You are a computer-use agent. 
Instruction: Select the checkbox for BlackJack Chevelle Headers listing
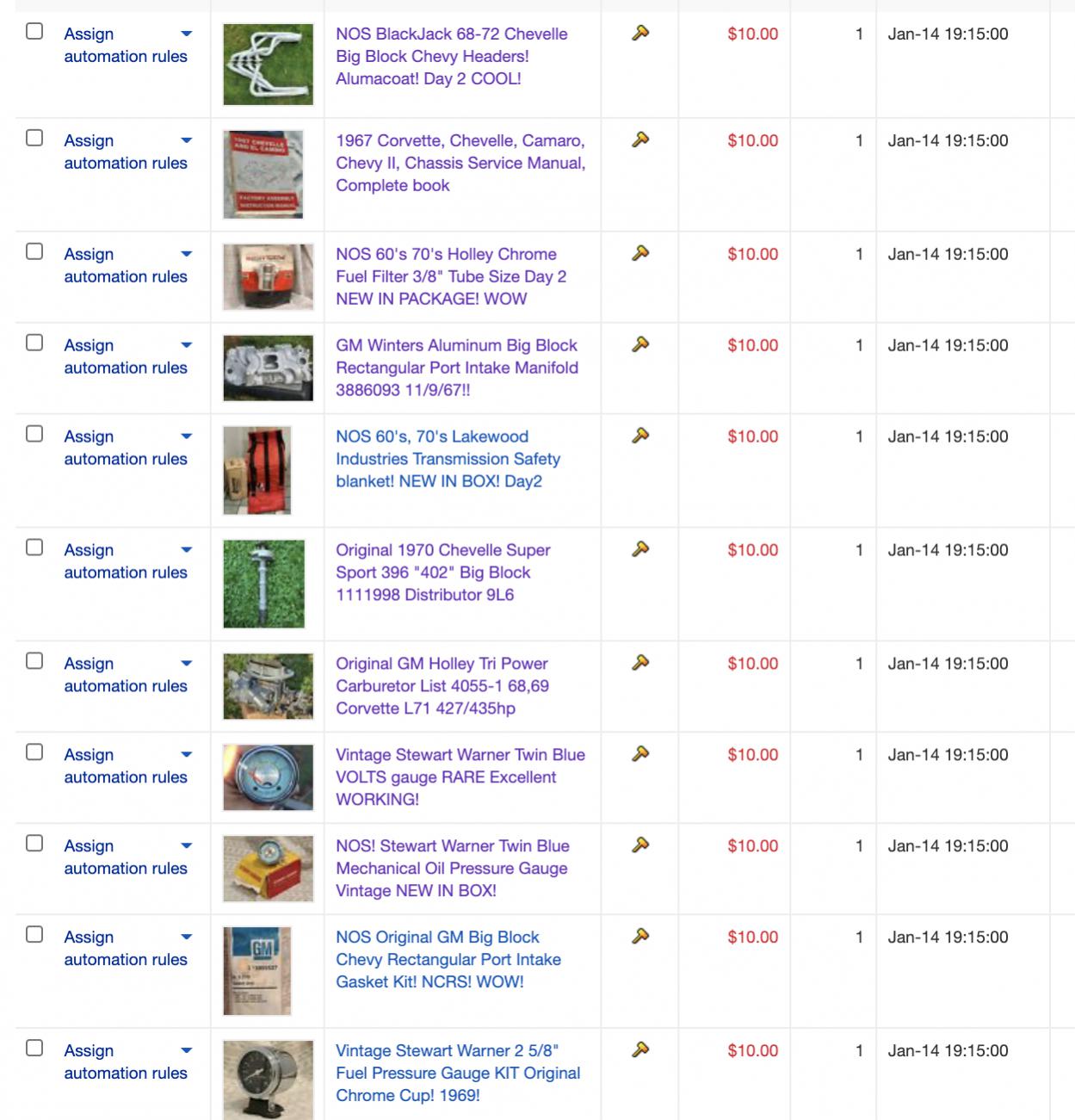point(34,32)
